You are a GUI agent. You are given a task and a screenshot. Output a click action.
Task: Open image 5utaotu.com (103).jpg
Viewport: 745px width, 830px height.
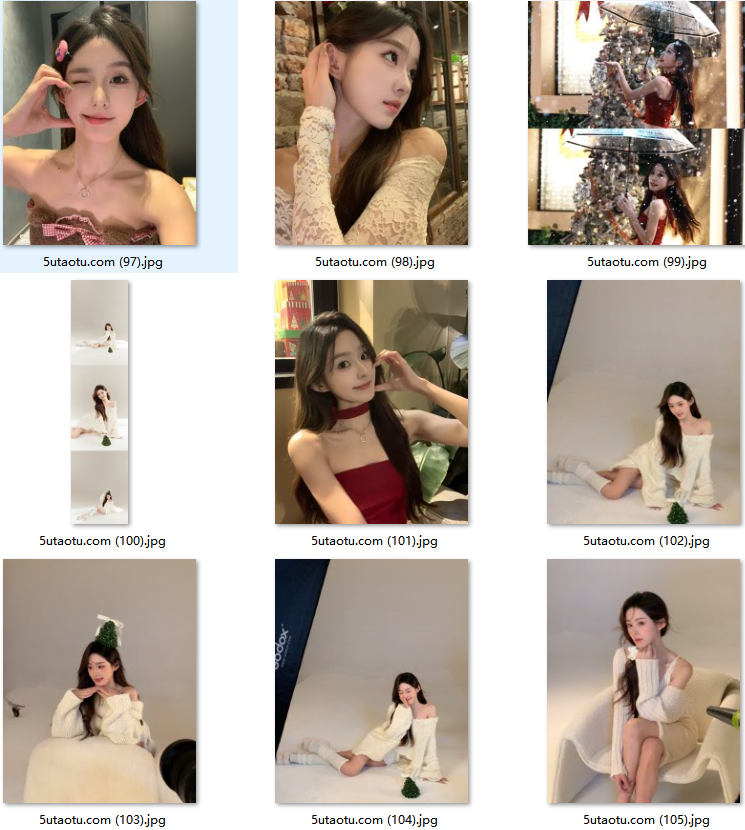[99, 681]
